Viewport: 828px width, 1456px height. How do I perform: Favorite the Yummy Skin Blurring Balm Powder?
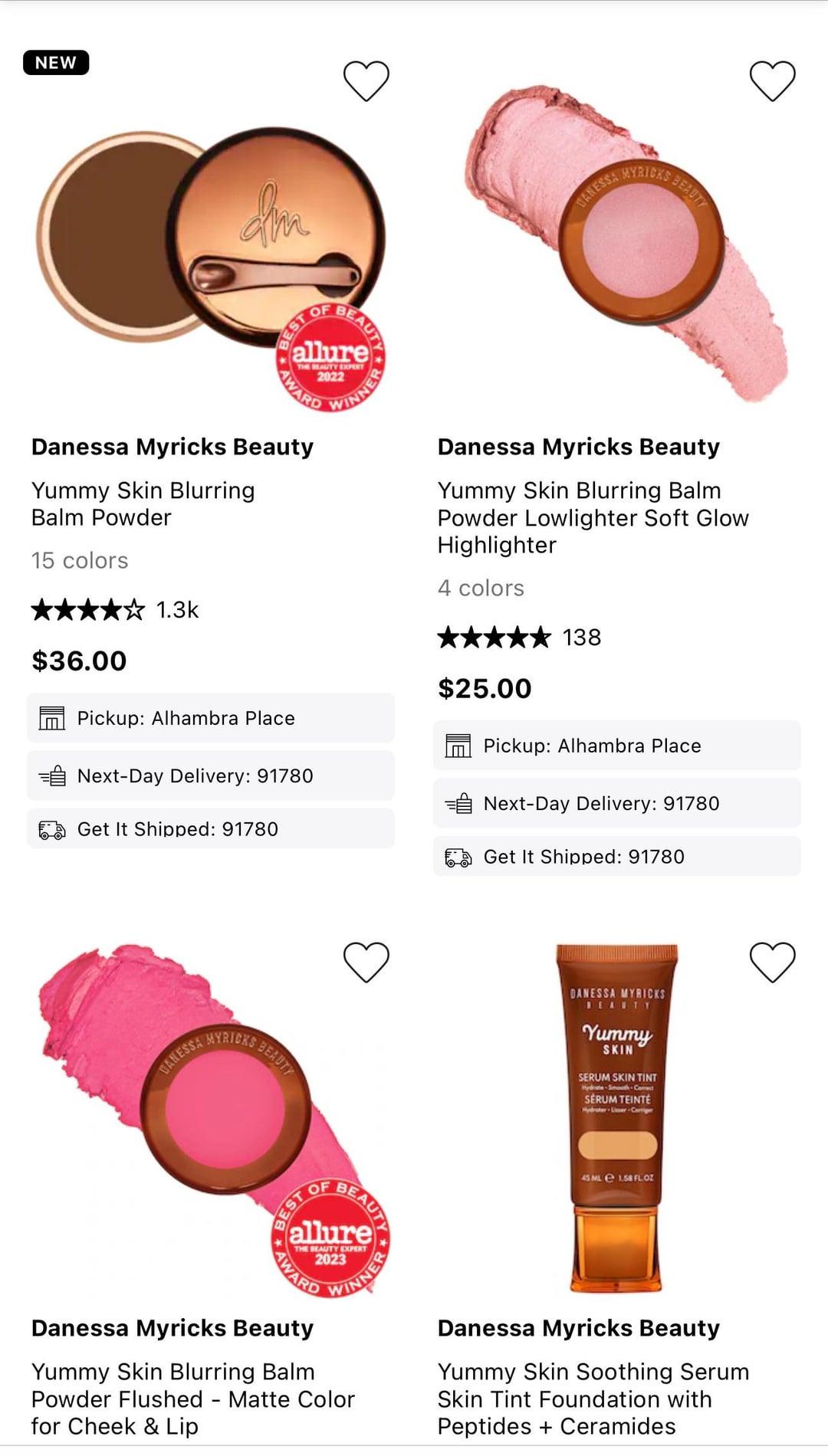[366, 81]
